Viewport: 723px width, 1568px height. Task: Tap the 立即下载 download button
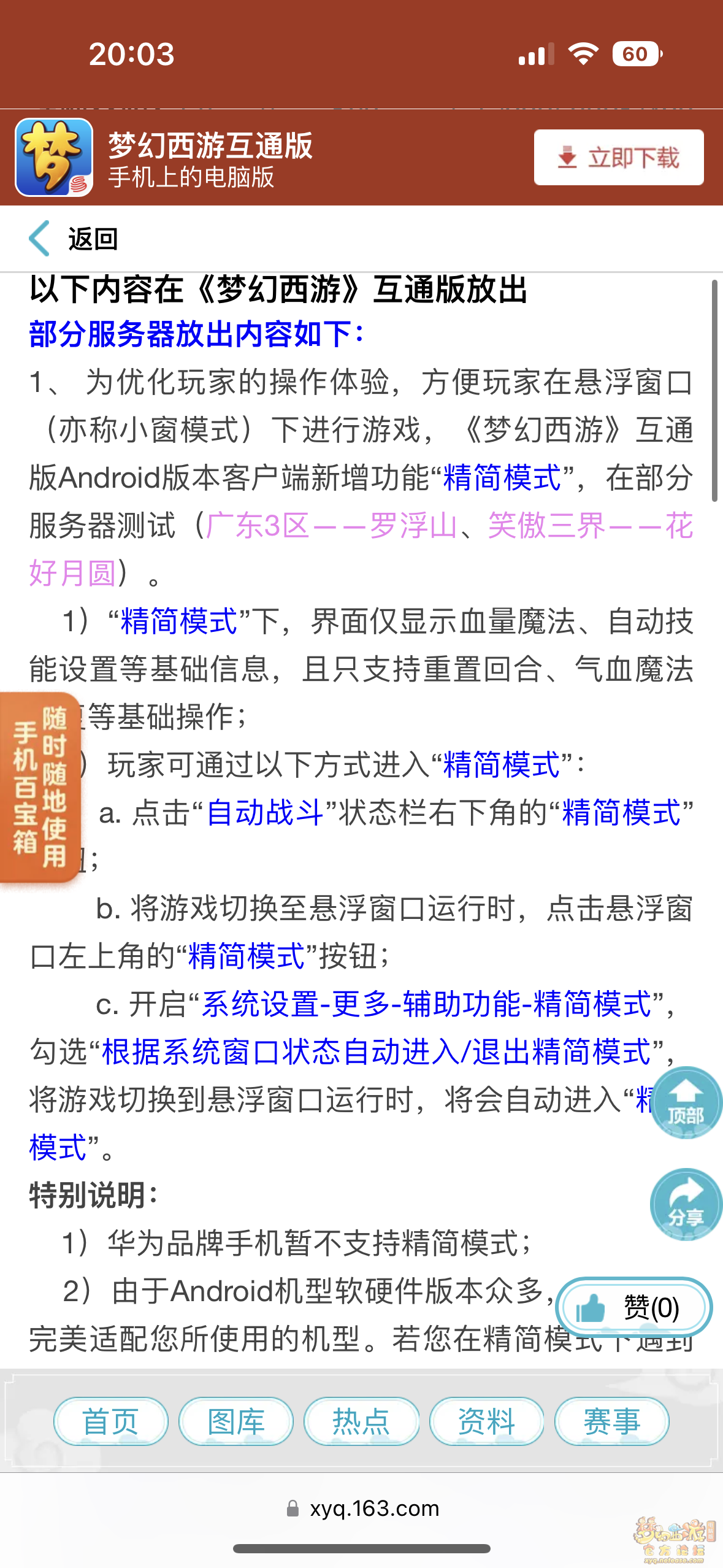coord(618,158)
